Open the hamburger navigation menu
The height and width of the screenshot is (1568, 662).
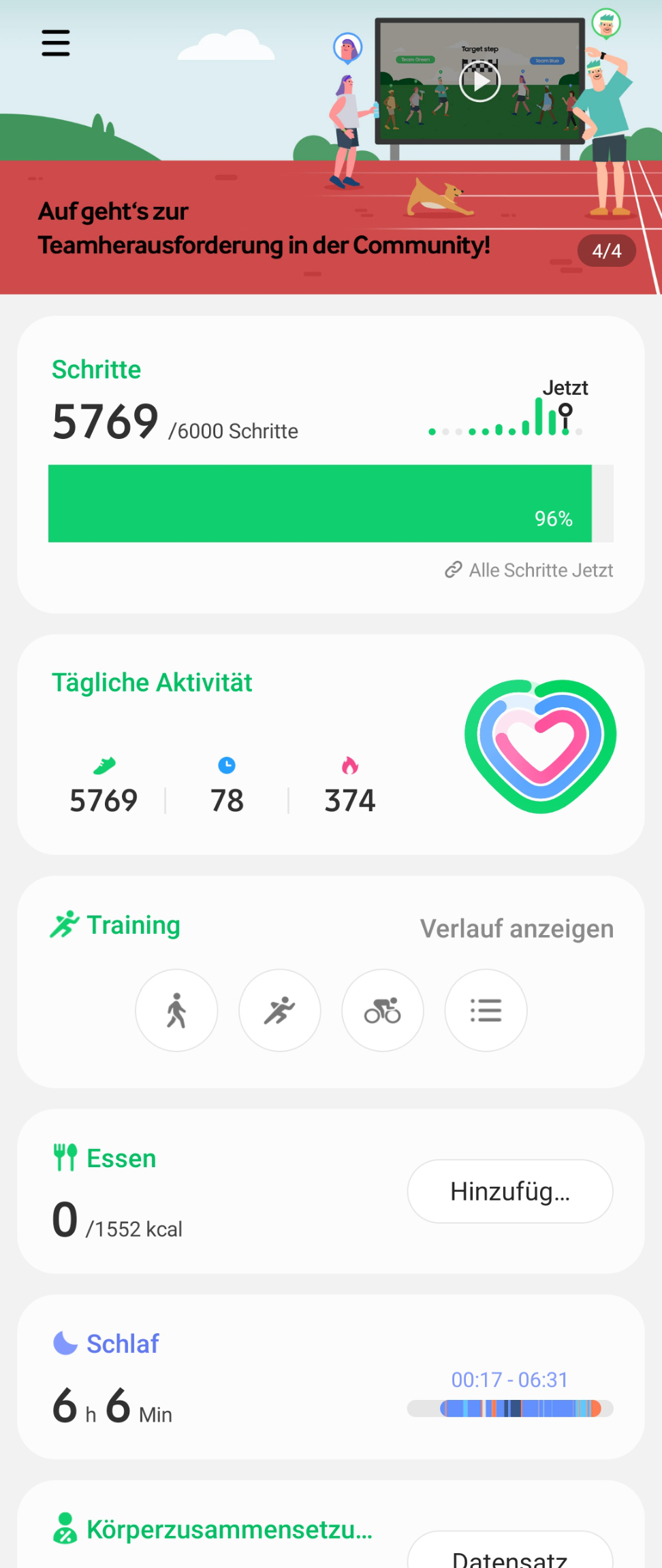click(56, 43)
